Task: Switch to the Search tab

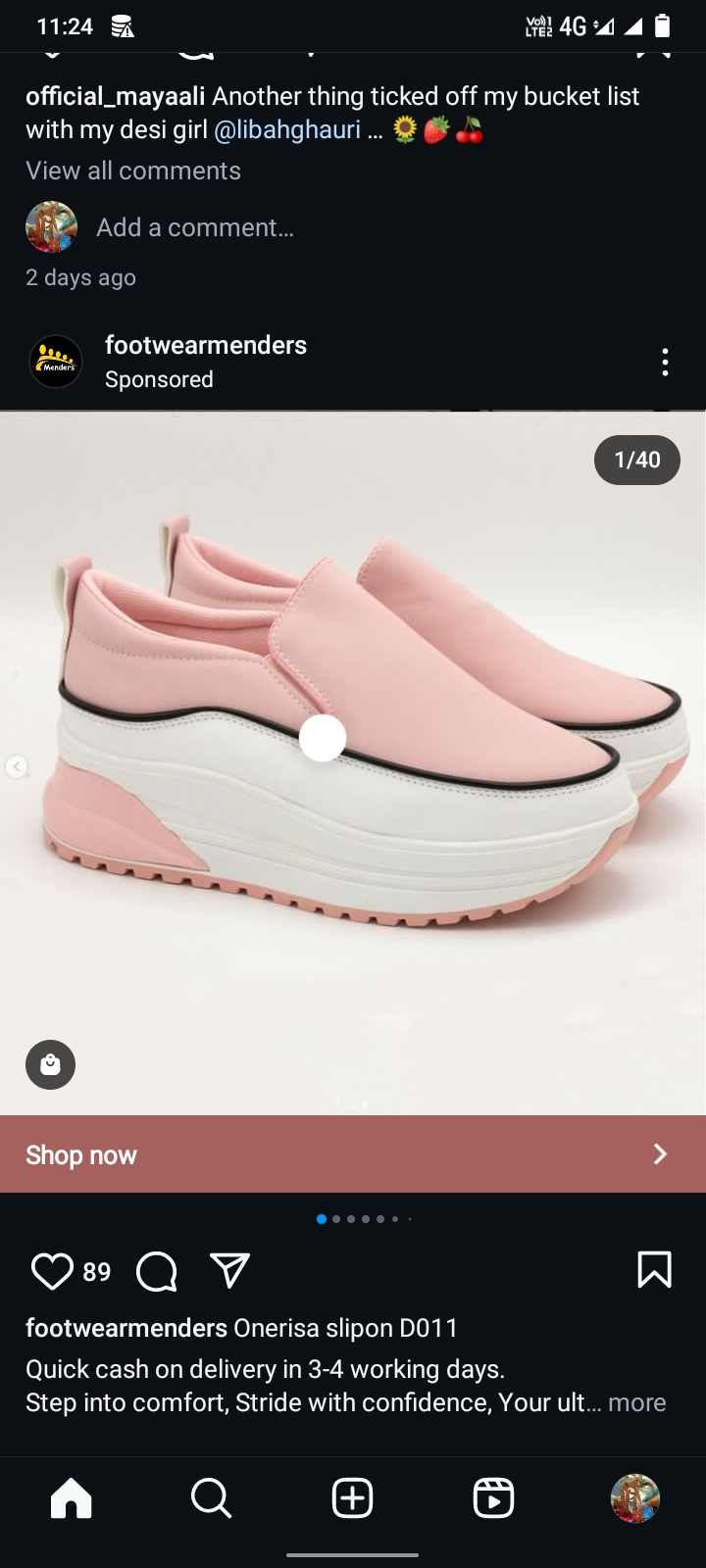Action: click(x=211, y=1498)
